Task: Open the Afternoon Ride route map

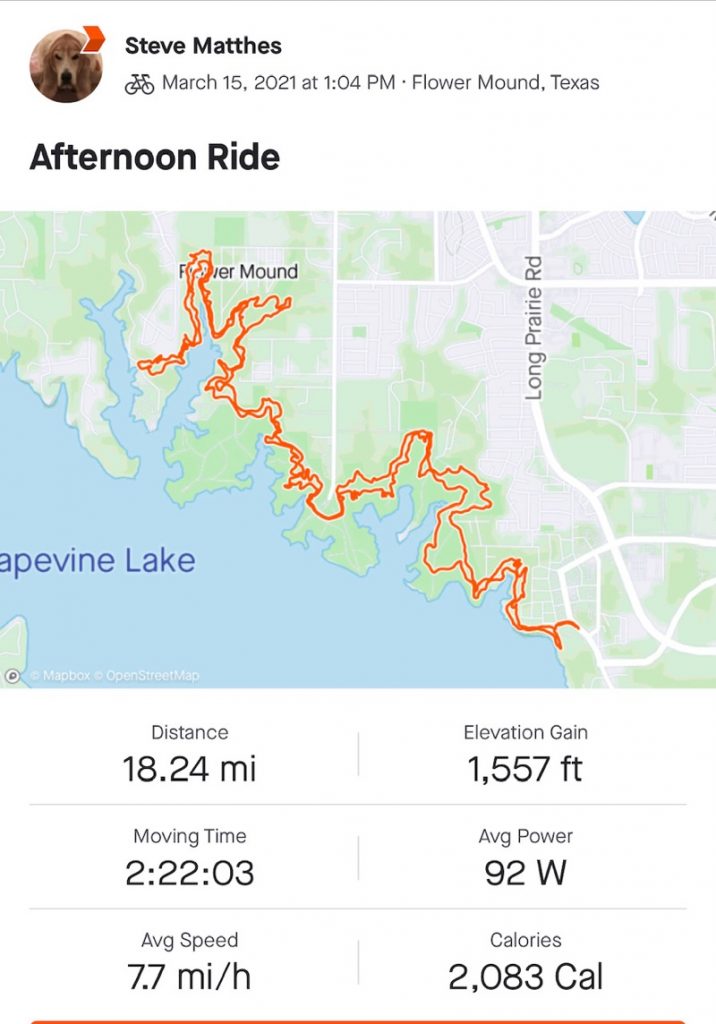Action: tap(358, 448)
